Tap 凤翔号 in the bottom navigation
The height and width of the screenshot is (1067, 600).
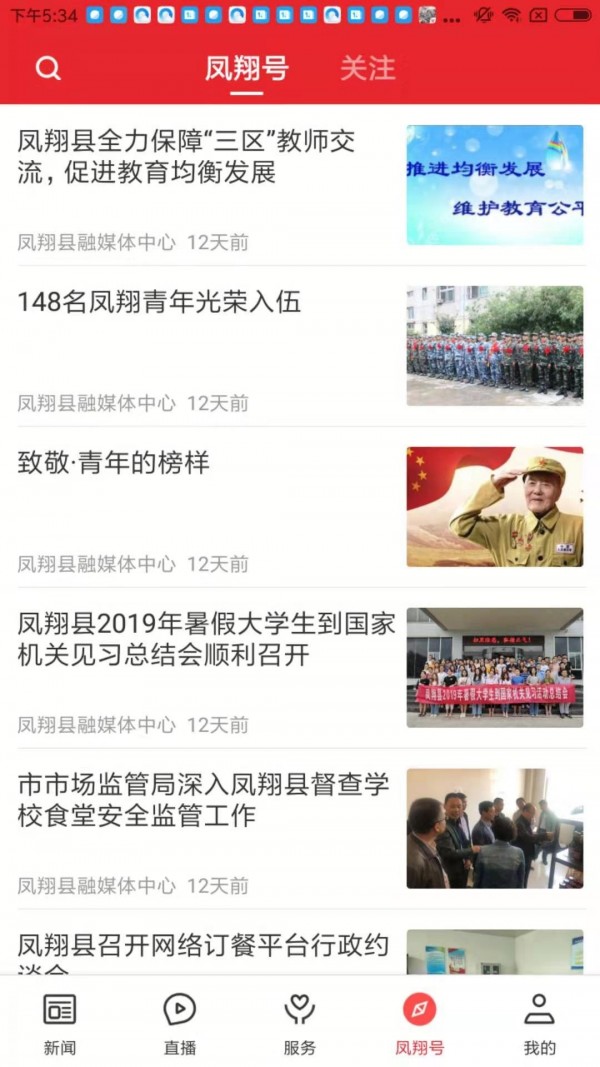tap(420, 1022)
